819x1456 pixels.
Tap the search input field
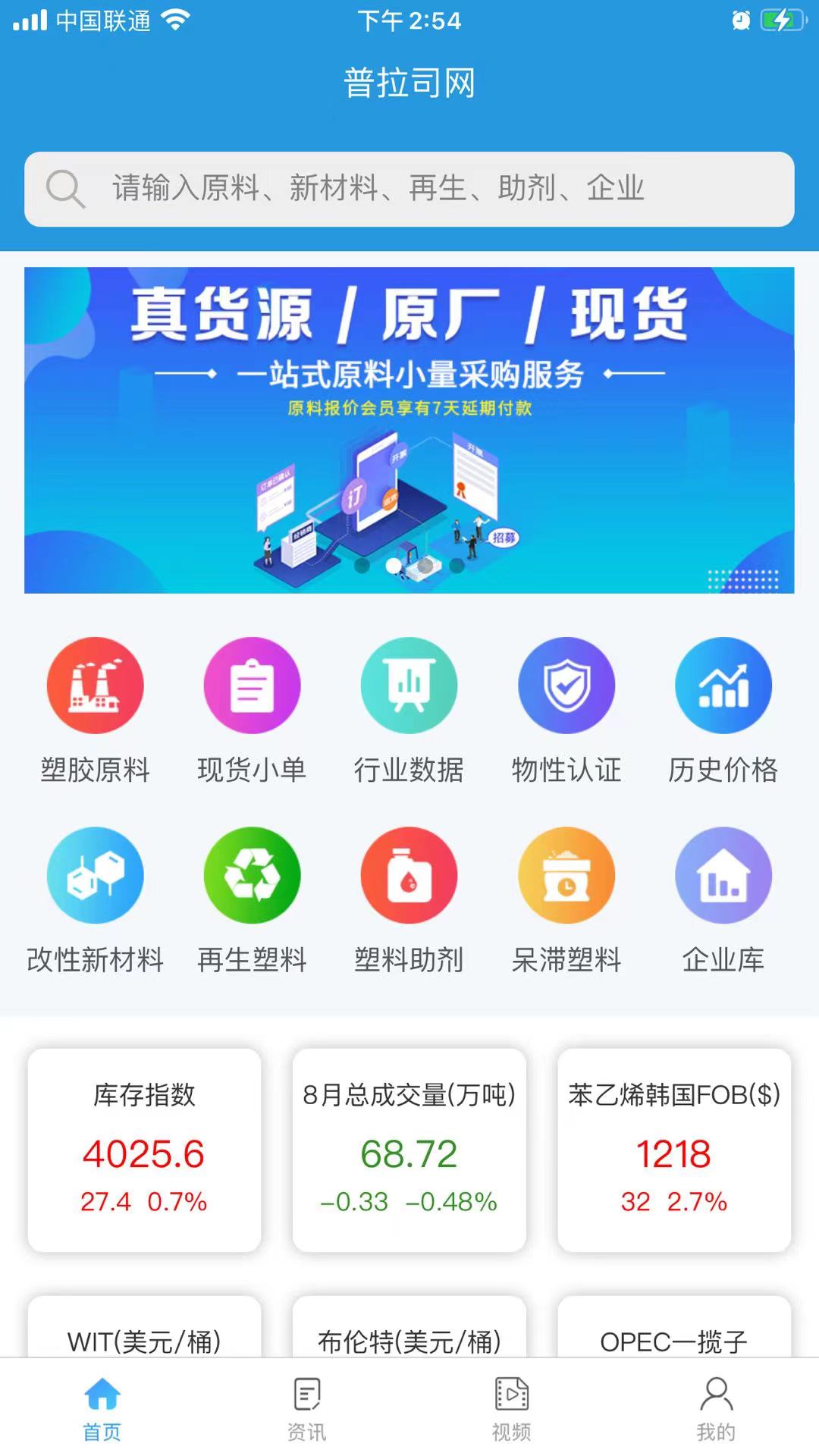pos(409,190)
